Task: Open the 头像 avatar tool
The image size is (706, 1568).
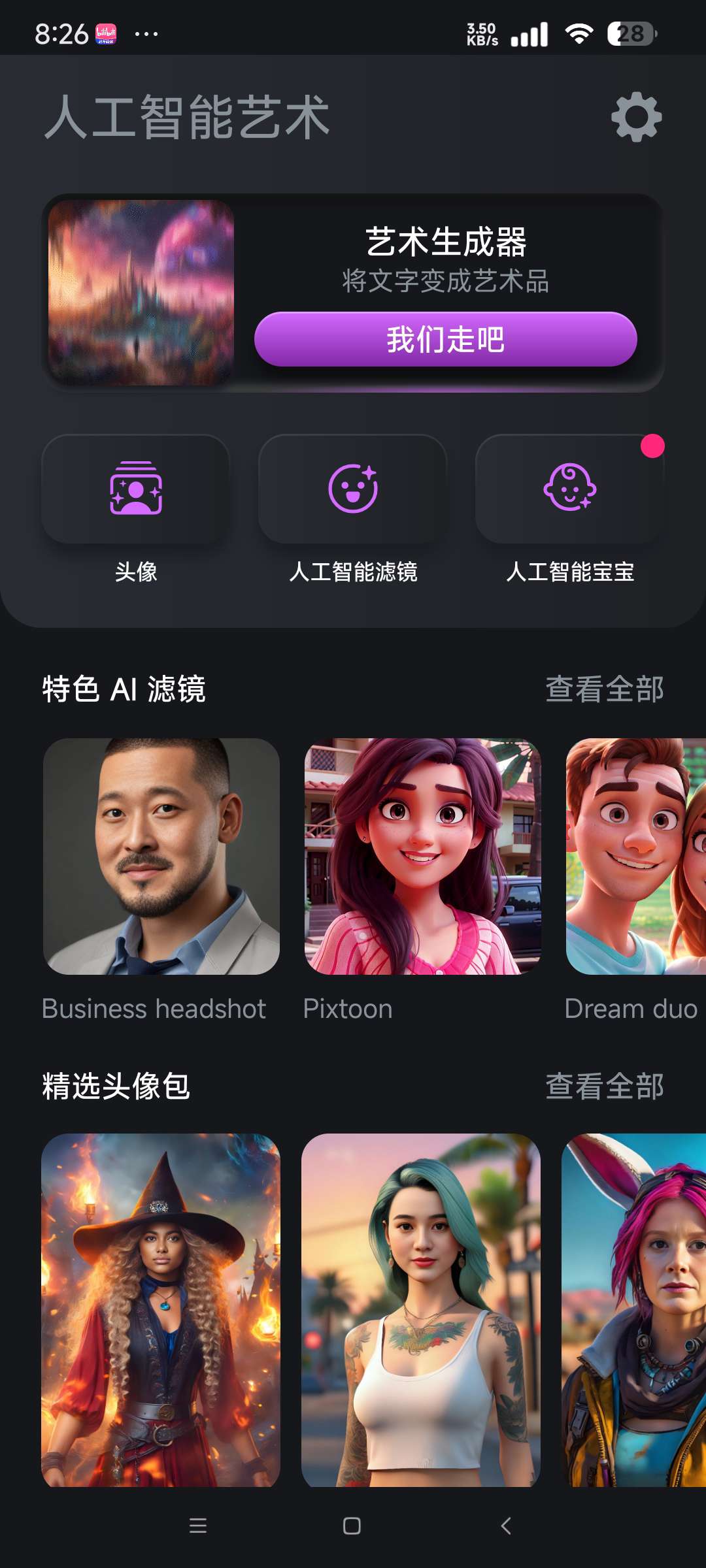Action: point(136,489)
